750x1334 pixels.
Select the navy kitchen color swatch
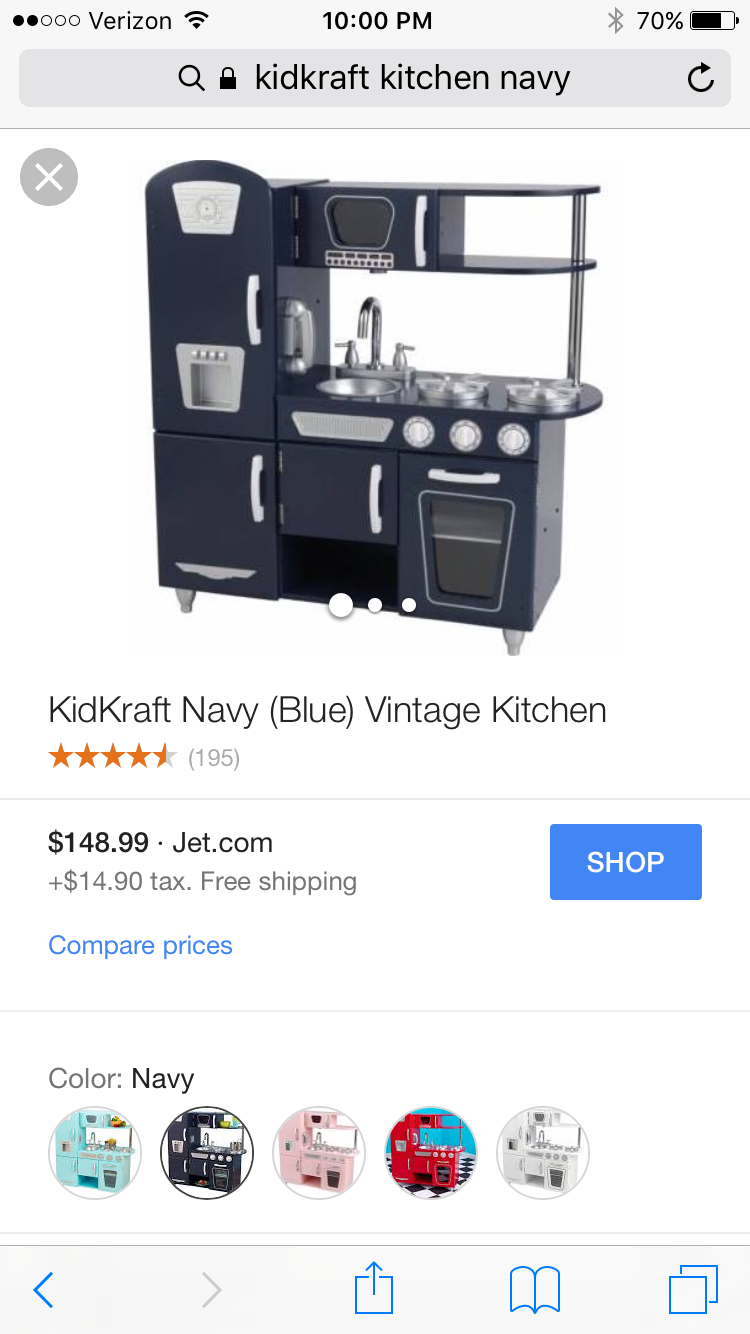(x=207, y=1152)
